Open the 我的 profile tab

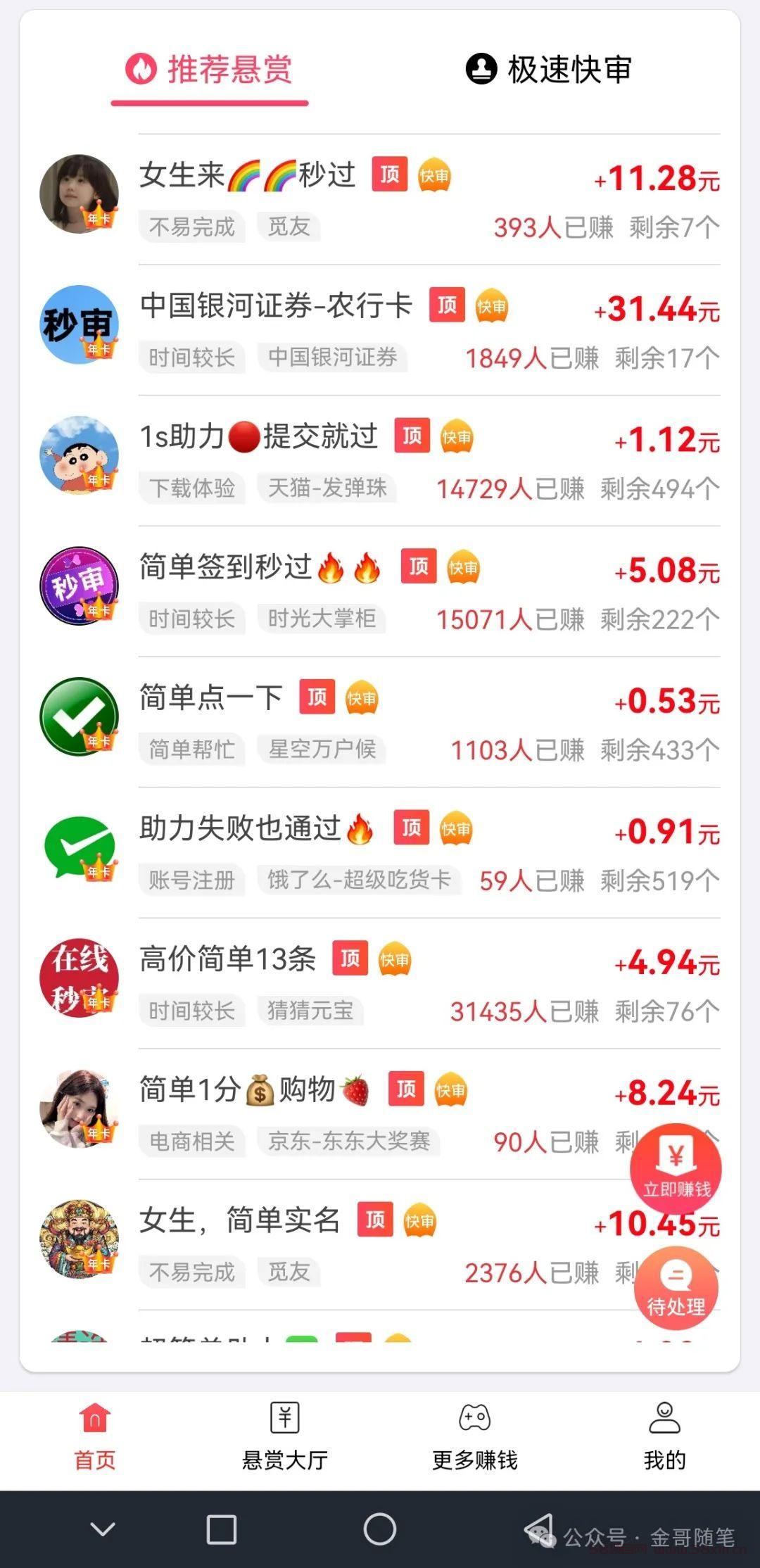(x=665, y=1437)
